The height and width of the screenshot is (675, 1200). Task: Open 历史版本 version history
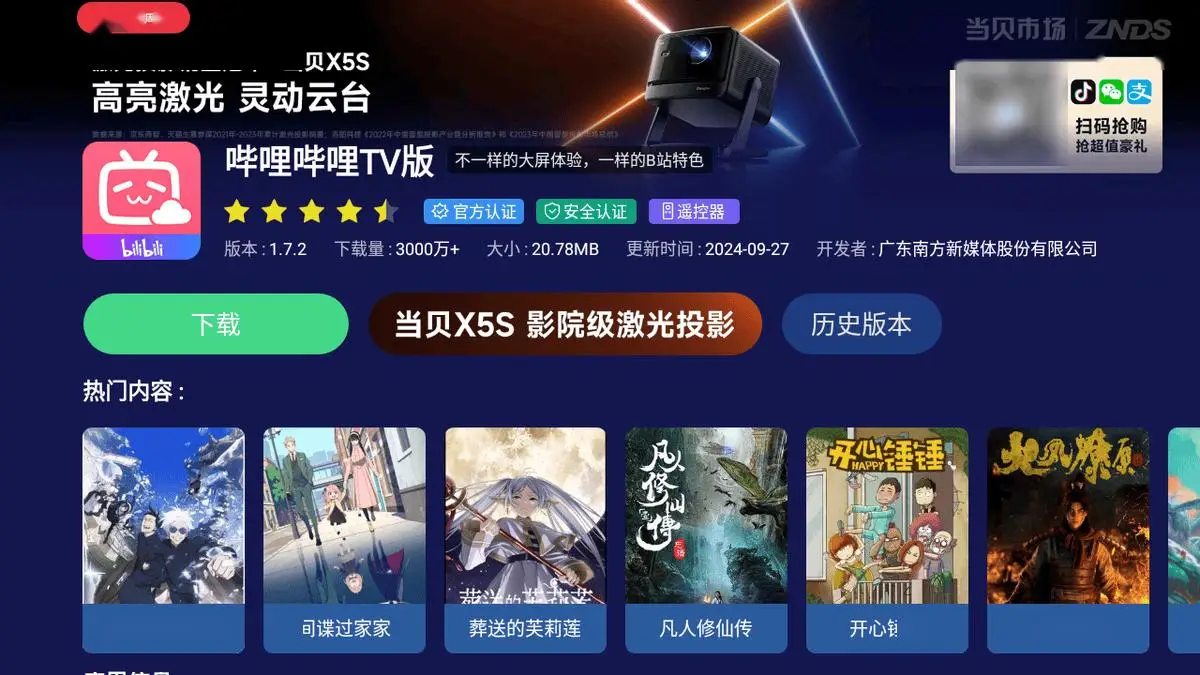point(861,324)
